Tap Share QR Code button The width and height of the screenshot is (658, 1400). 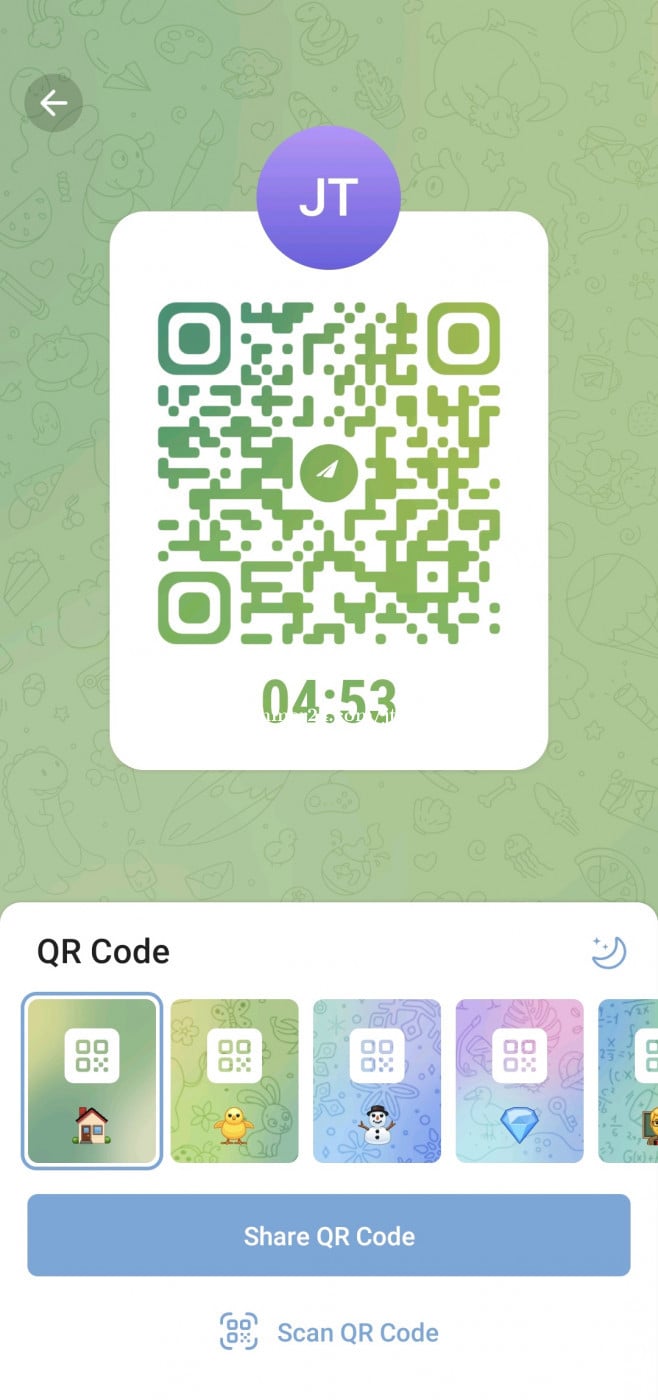coord(329,1236)
